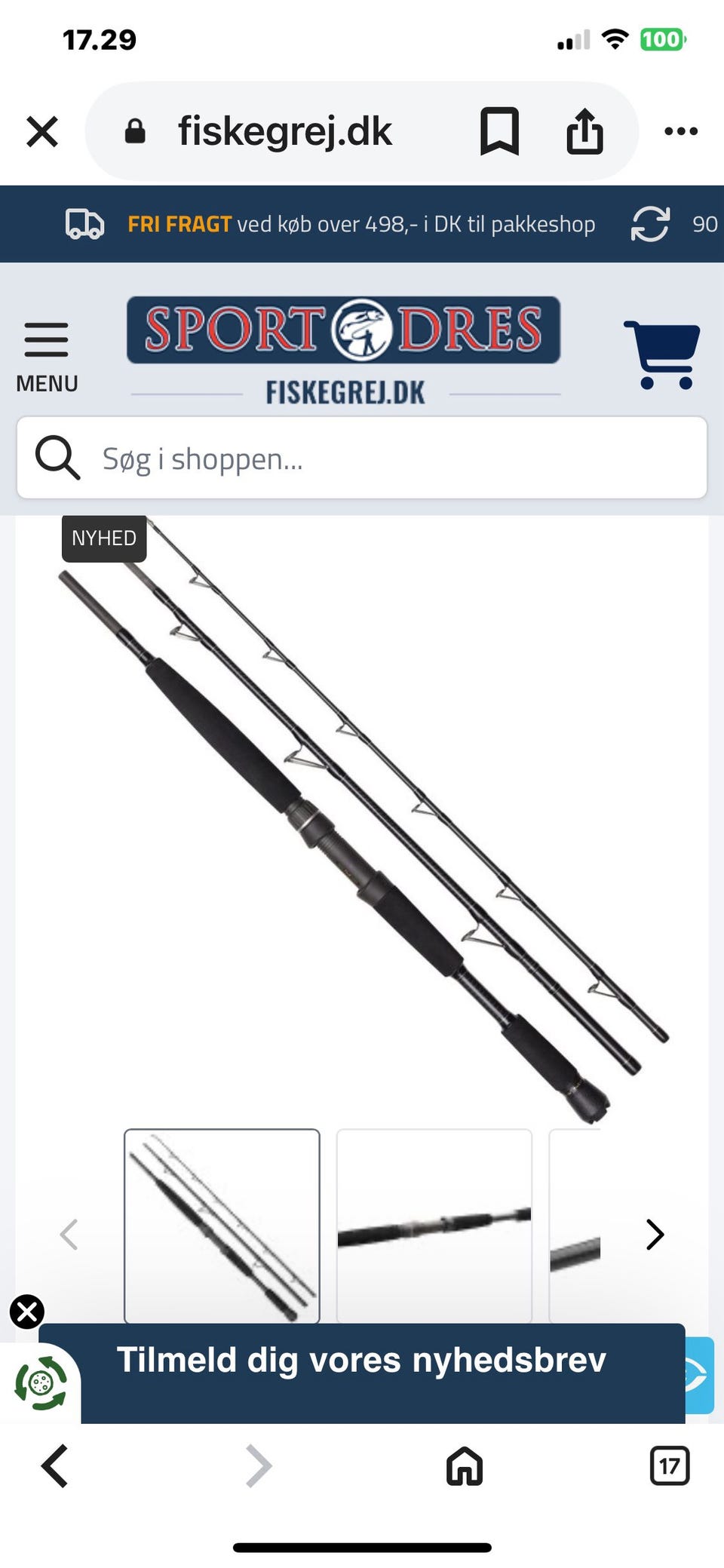Share this page via share icon

coord(584,131)
